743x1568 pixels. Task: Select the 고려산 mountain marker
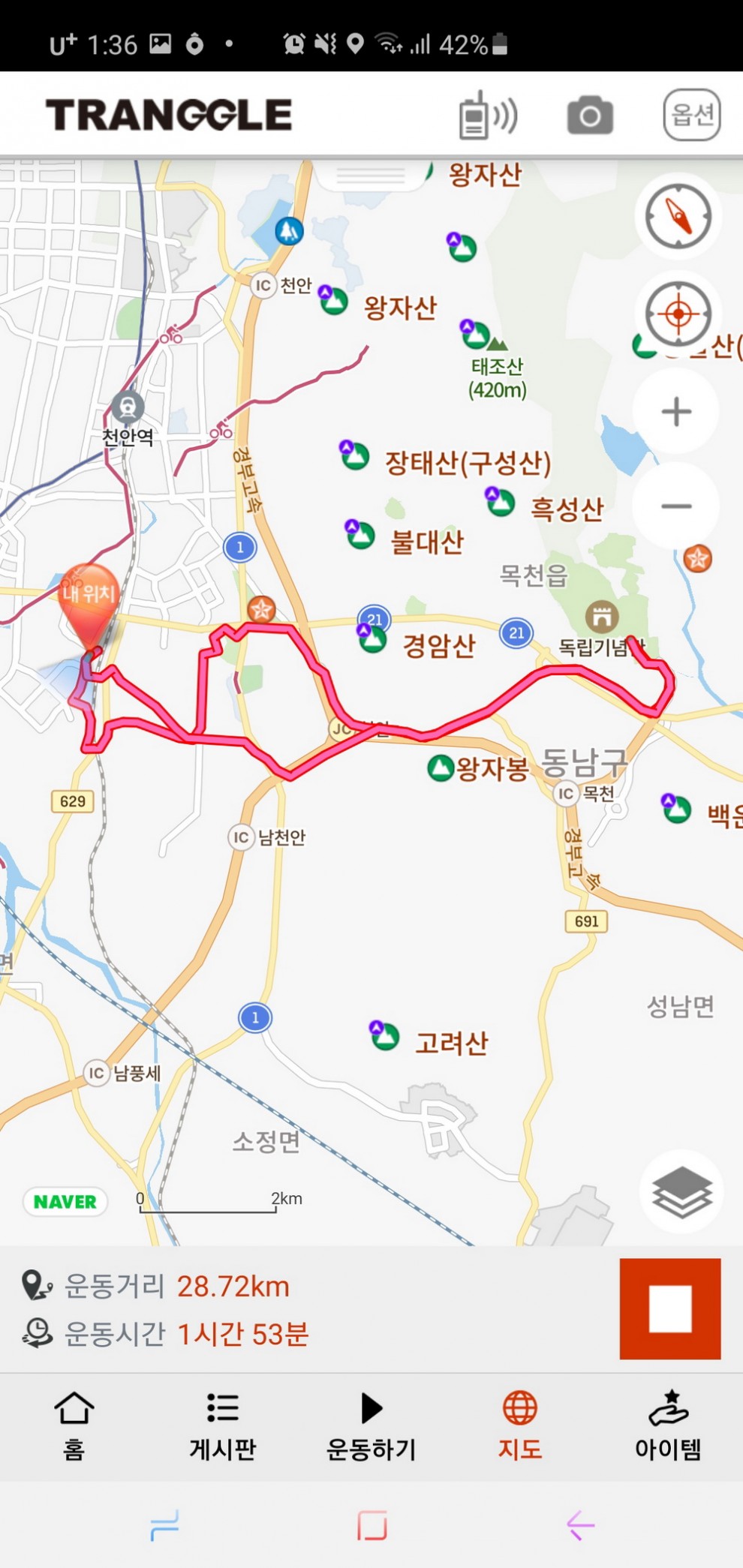pyautogui.click(x=385, y=1036)
